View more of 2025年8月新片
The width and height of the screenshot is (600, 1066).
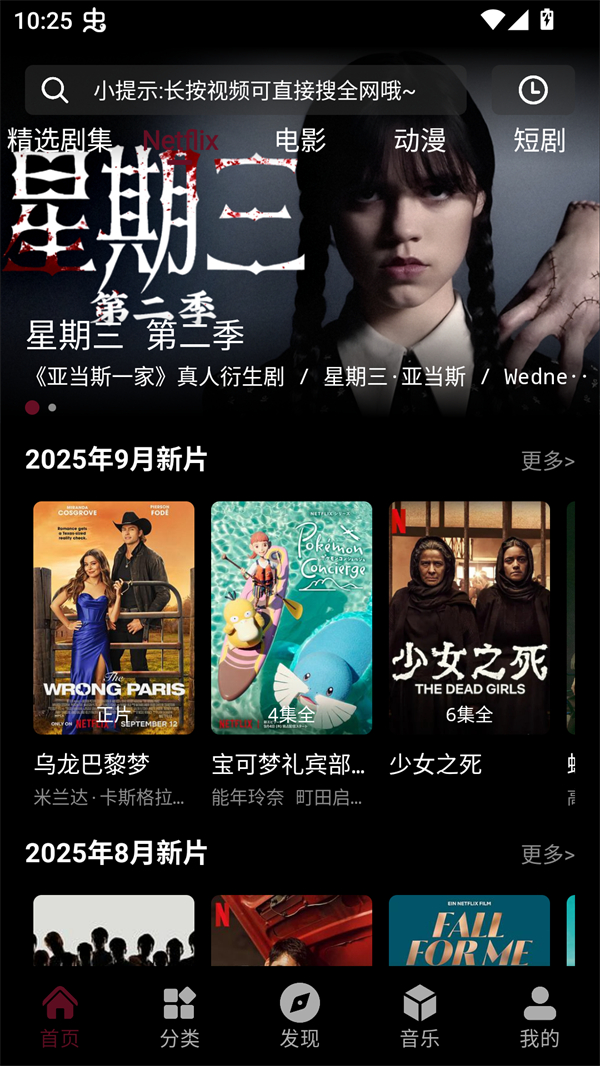click(547, 855)
